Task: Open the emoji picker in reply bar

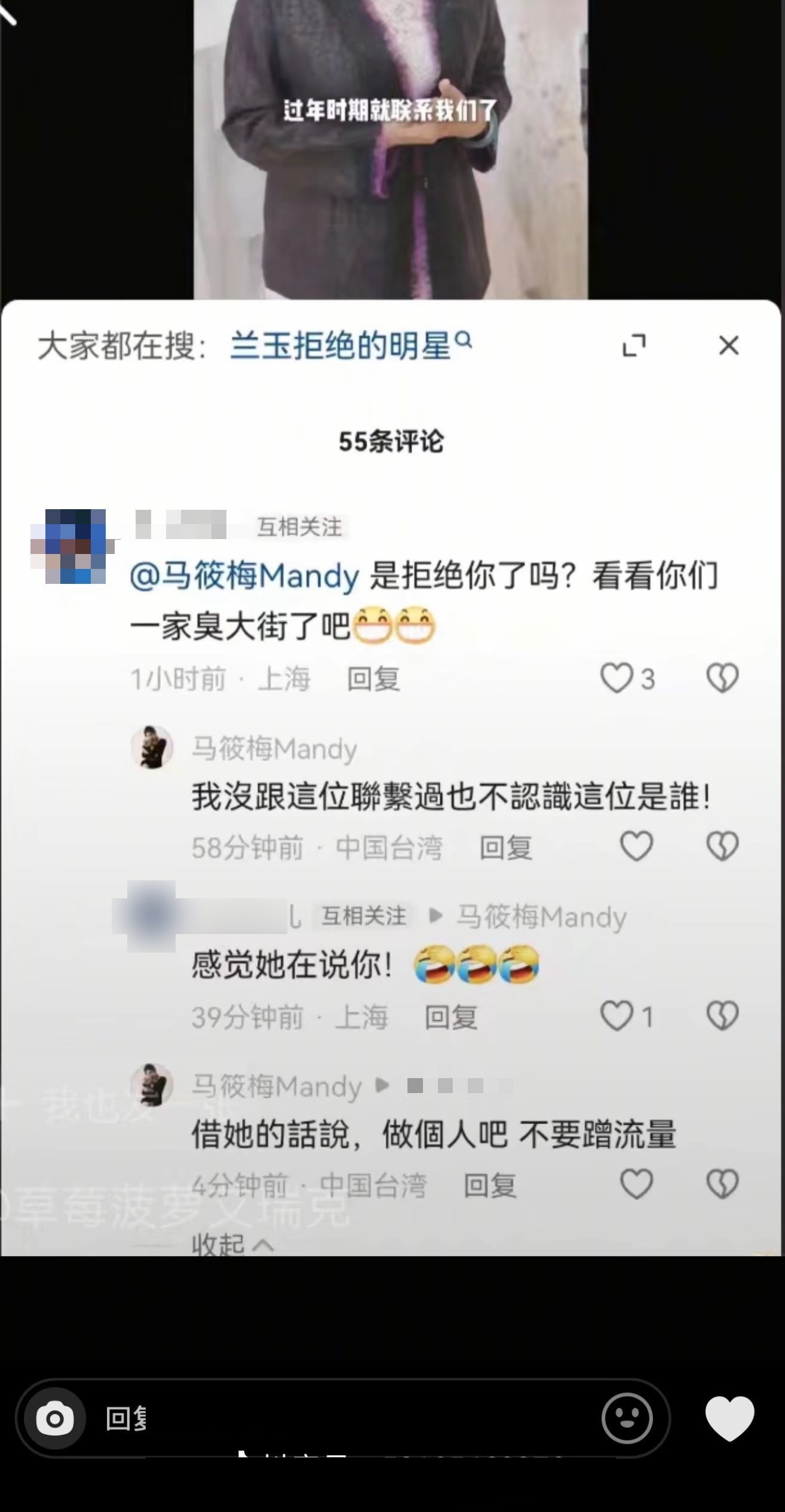Action: (627, 1418)
